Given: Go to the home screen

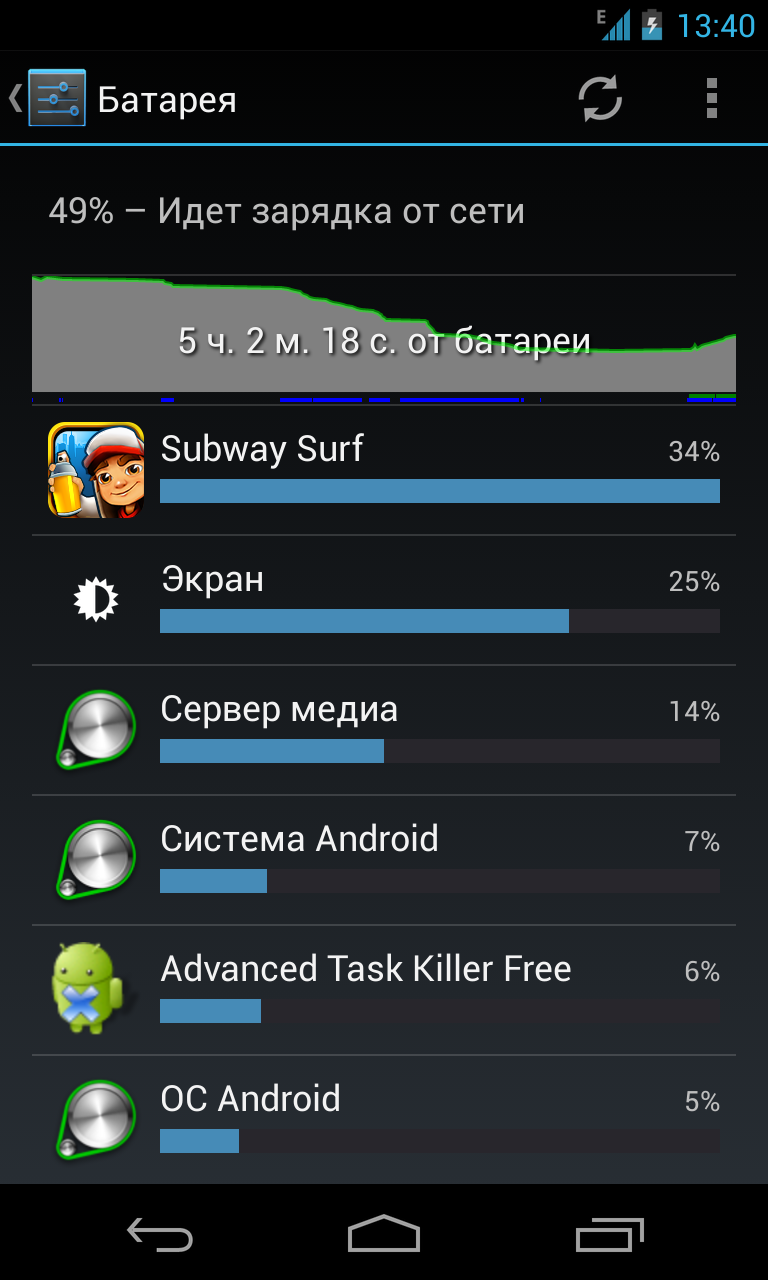Looking at the screenshot, I should click(384, 1234).
